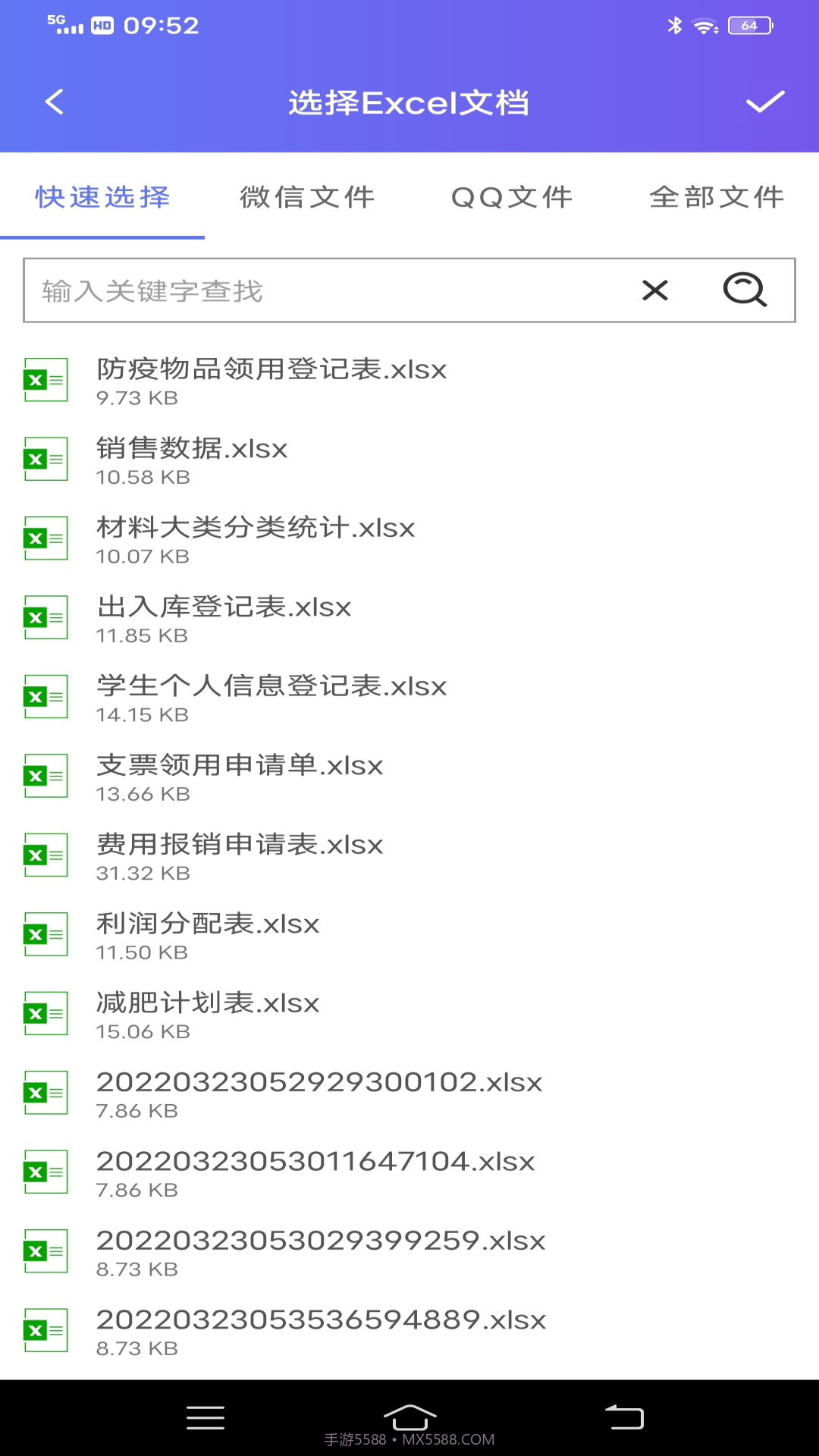Focus the keyword search field
The width and height of the screenshot is (819, 1456).
click(326, 290)
